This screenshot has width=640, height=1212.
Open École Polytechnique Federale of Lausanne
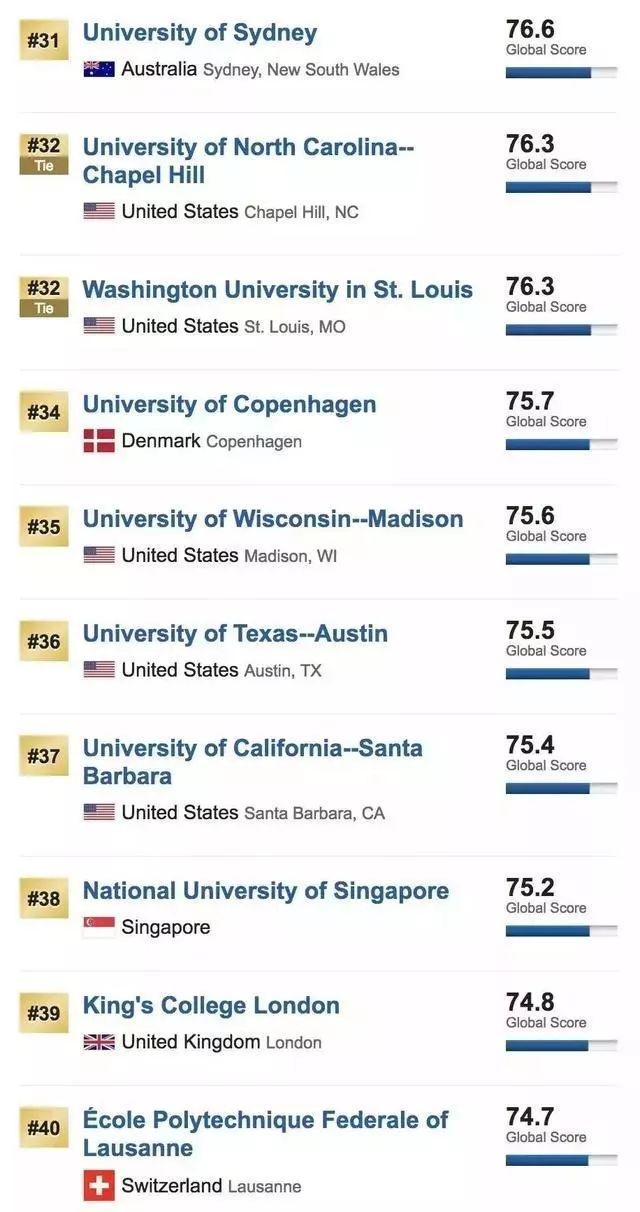[265, 1134]
